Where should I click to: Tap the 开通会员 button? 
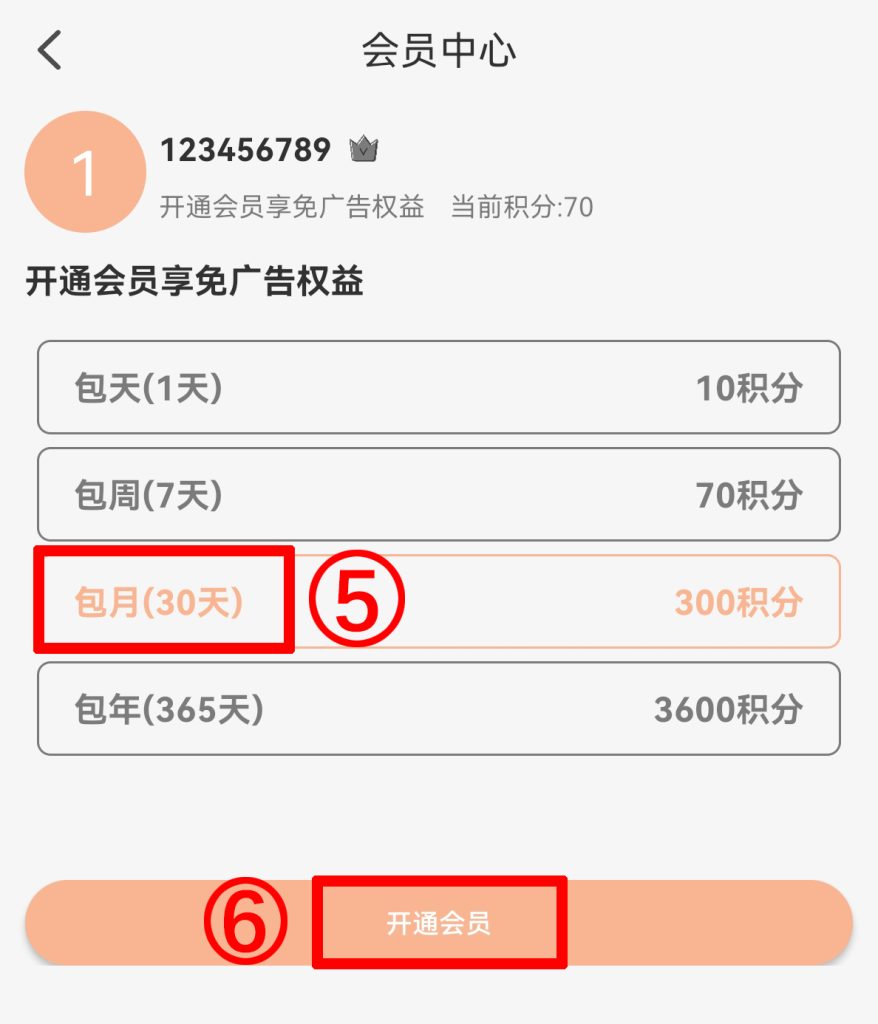(x=438, y=923)
